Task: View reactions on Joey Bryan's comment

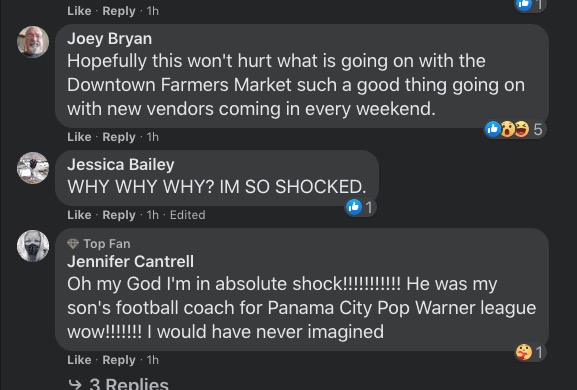Action: point(514,129)
